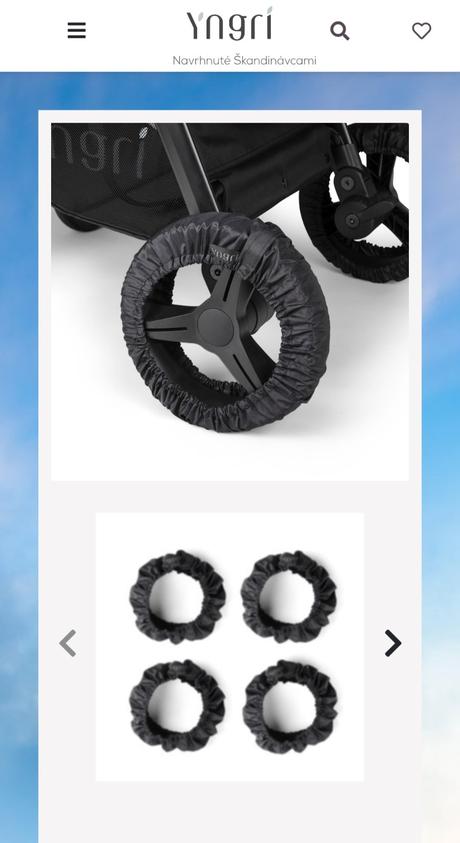
Task: Open the wishlist heart icon
Action: point(421,31)
